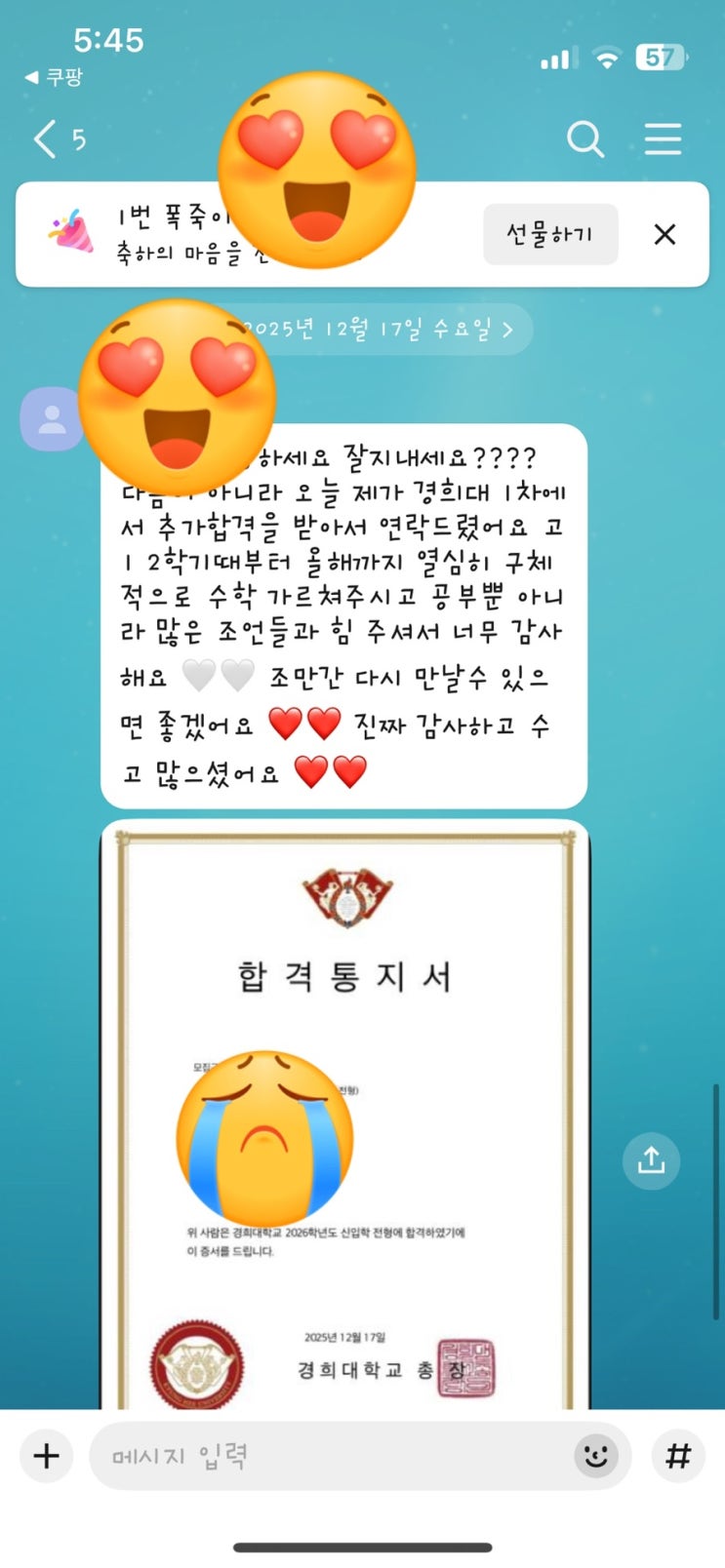Focus the 메시지 입력 field

click(332, 1456)
